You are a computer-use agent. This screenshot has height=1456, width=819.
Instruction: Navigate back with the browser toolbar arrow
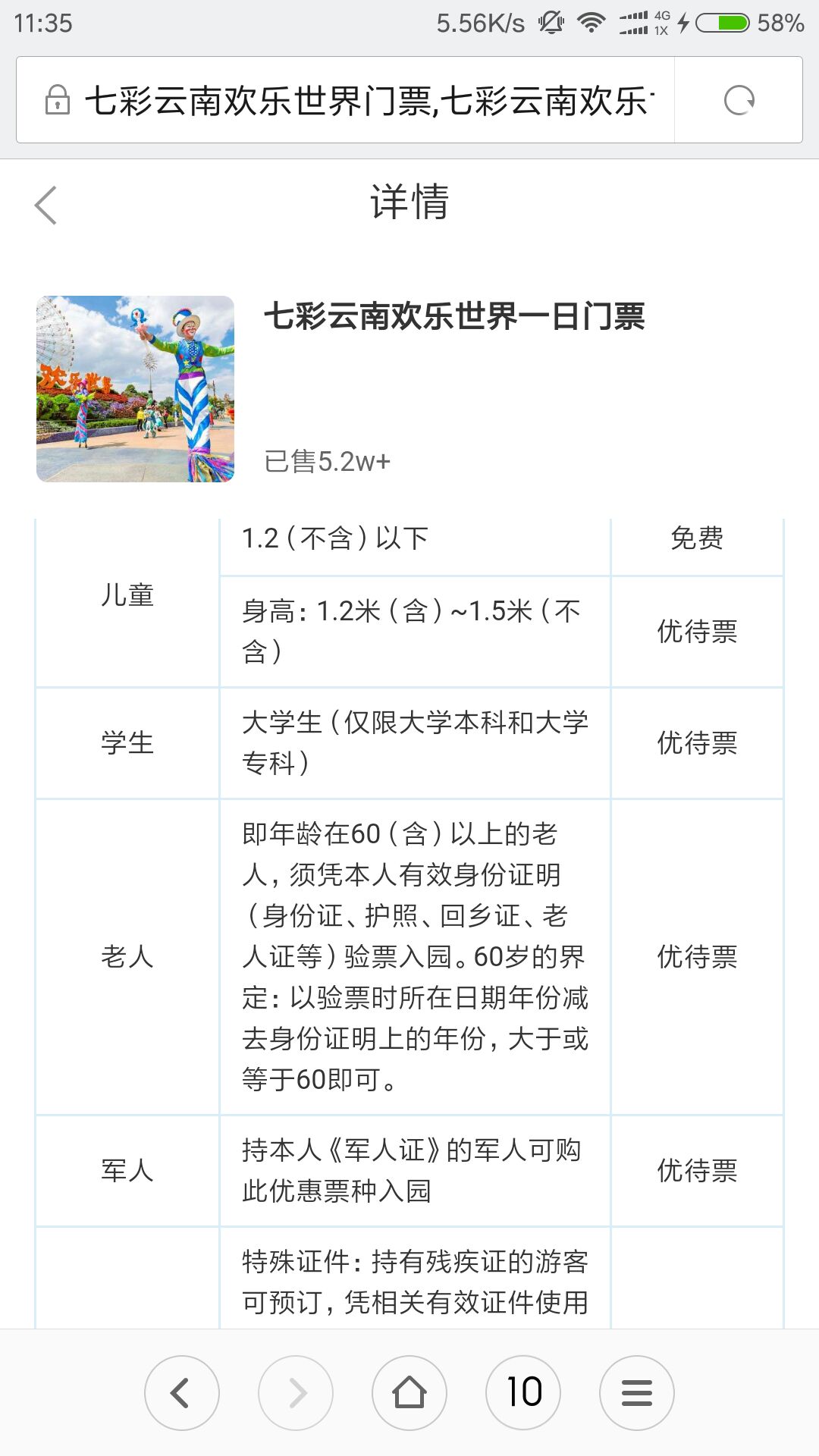click(x=182, y=1393)
